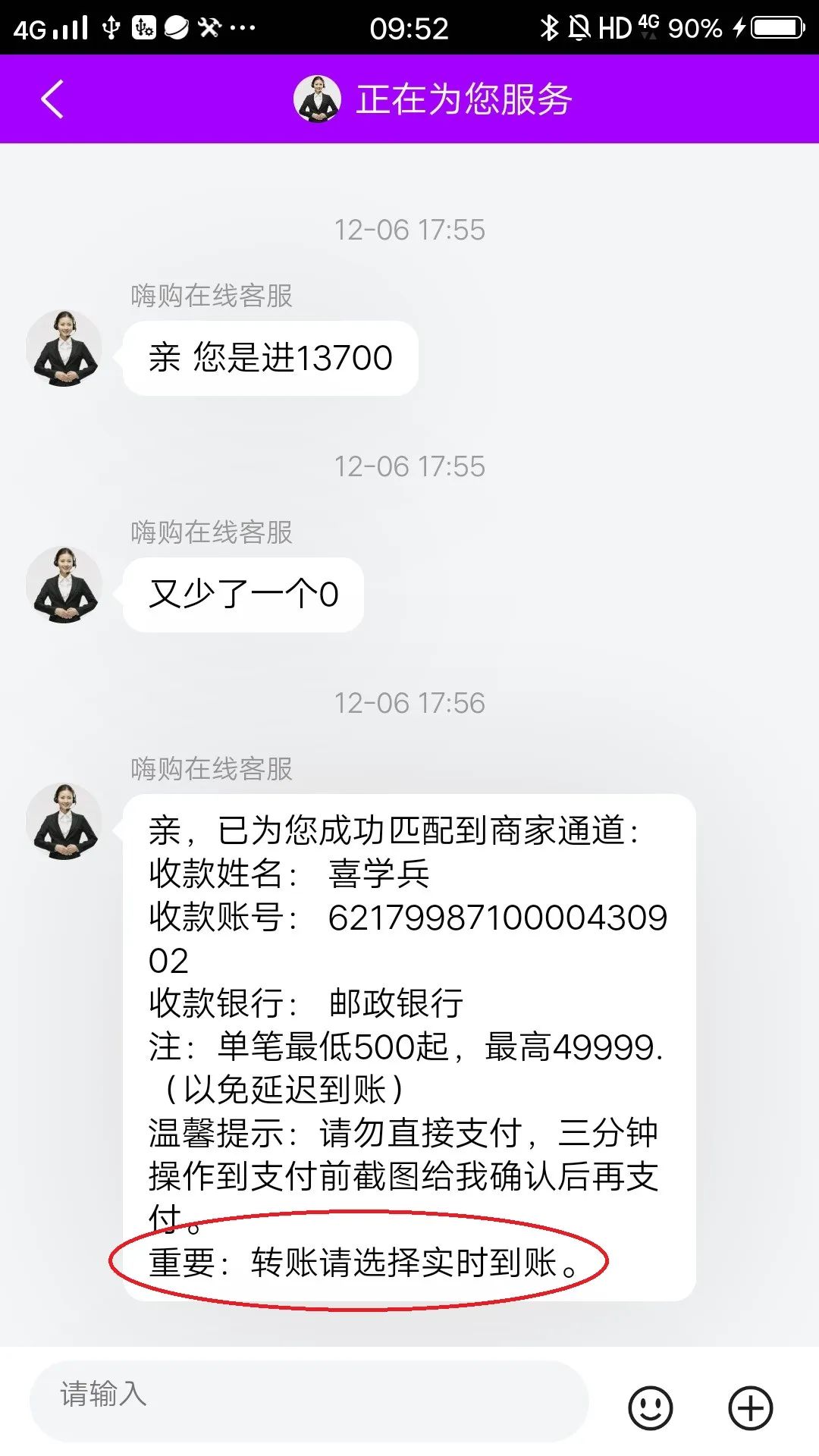Viewport: 819px width, 1456px height.
Task: Go back using the header arrow
Action: 52,99
